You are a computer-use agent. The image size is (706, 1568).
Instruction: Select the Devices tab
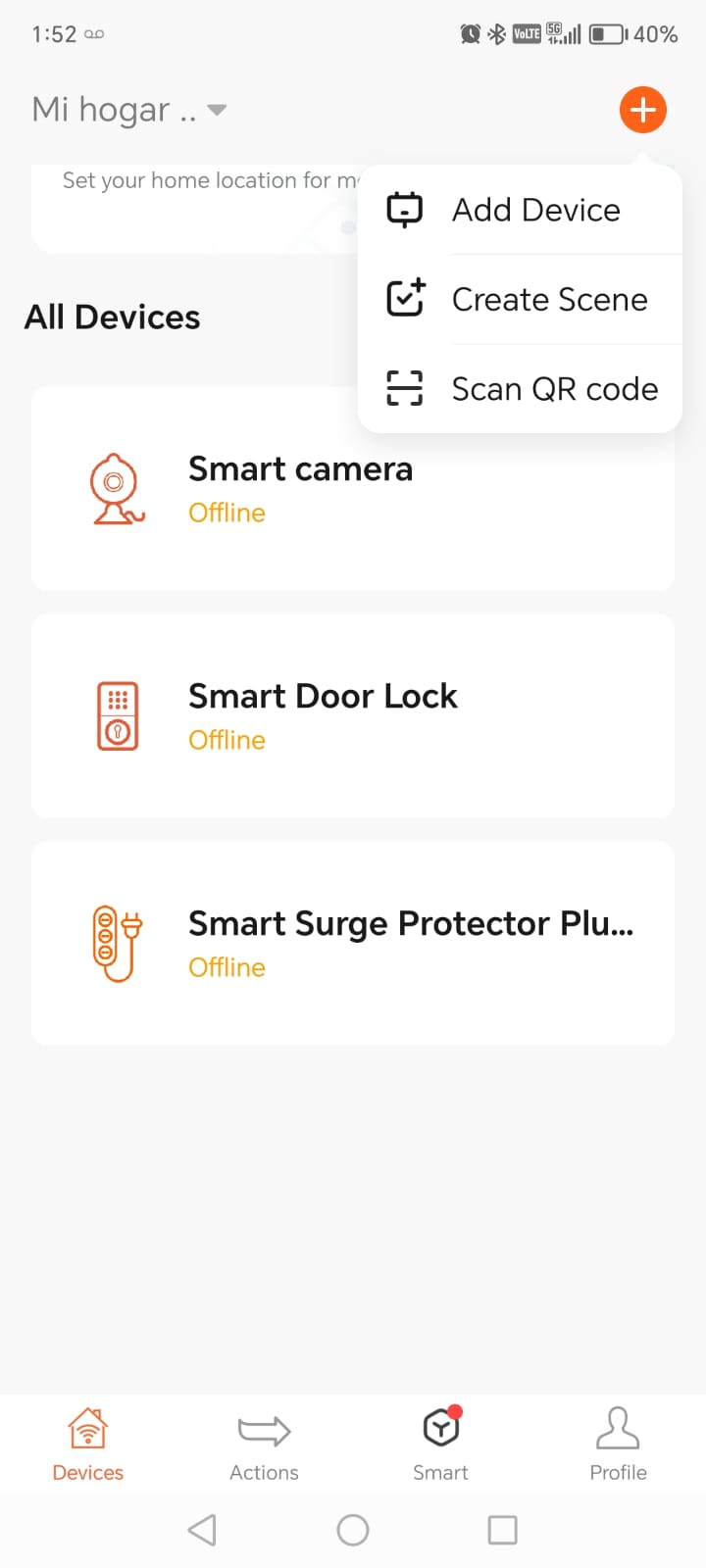[88, 1445]
